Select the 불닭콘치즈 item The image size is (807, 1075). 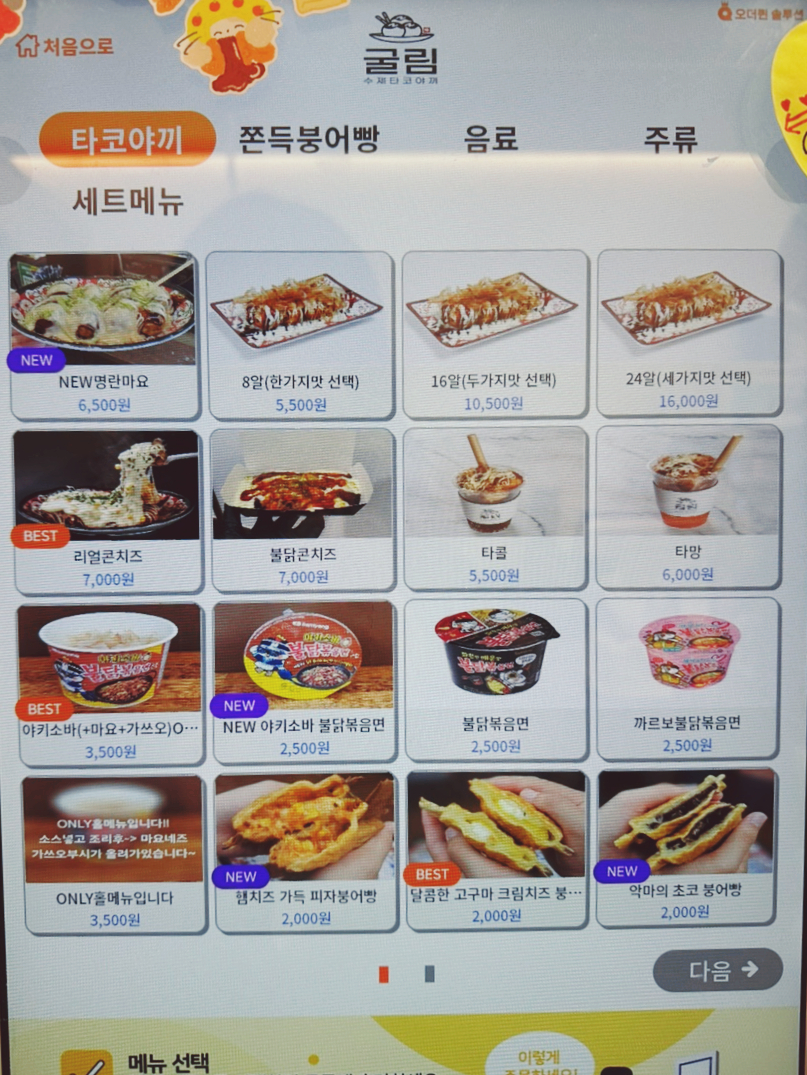[x=302, y=510]
